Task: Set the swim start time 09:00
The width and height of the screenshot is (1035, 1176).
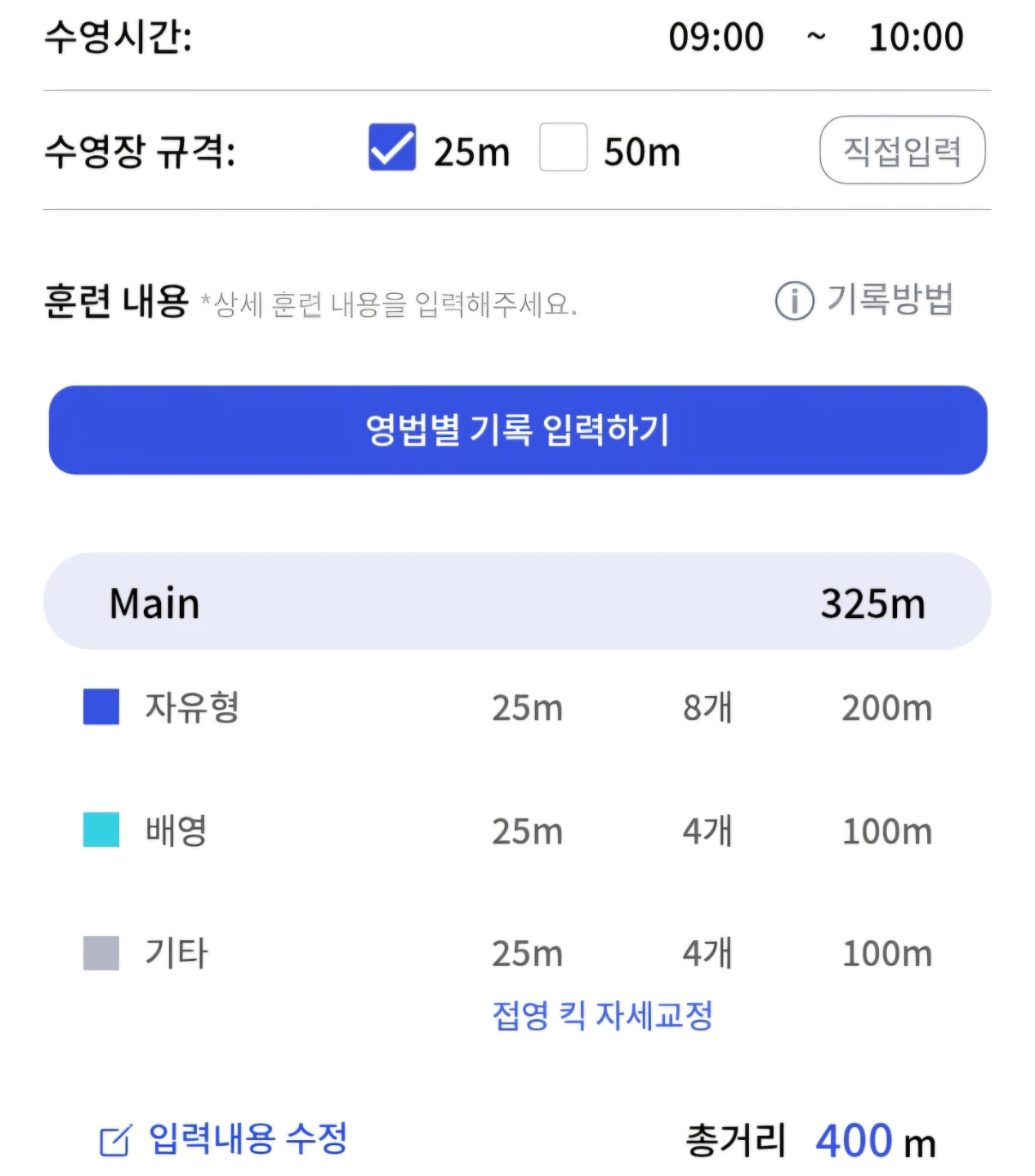Action: point(716,38)
